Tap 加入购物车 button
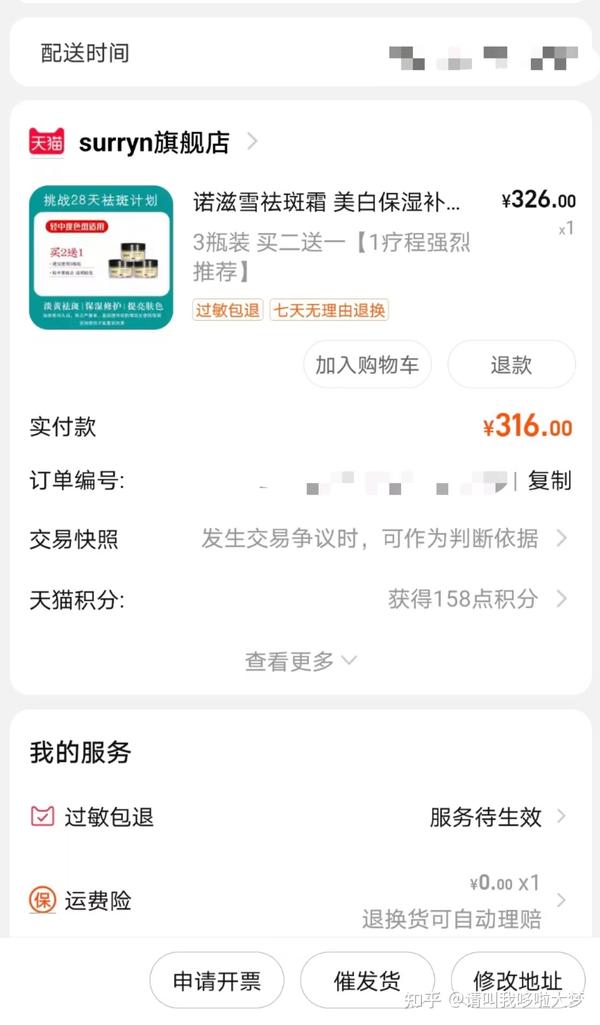Viewport: 600px width, 1025px height. [367, 365]
